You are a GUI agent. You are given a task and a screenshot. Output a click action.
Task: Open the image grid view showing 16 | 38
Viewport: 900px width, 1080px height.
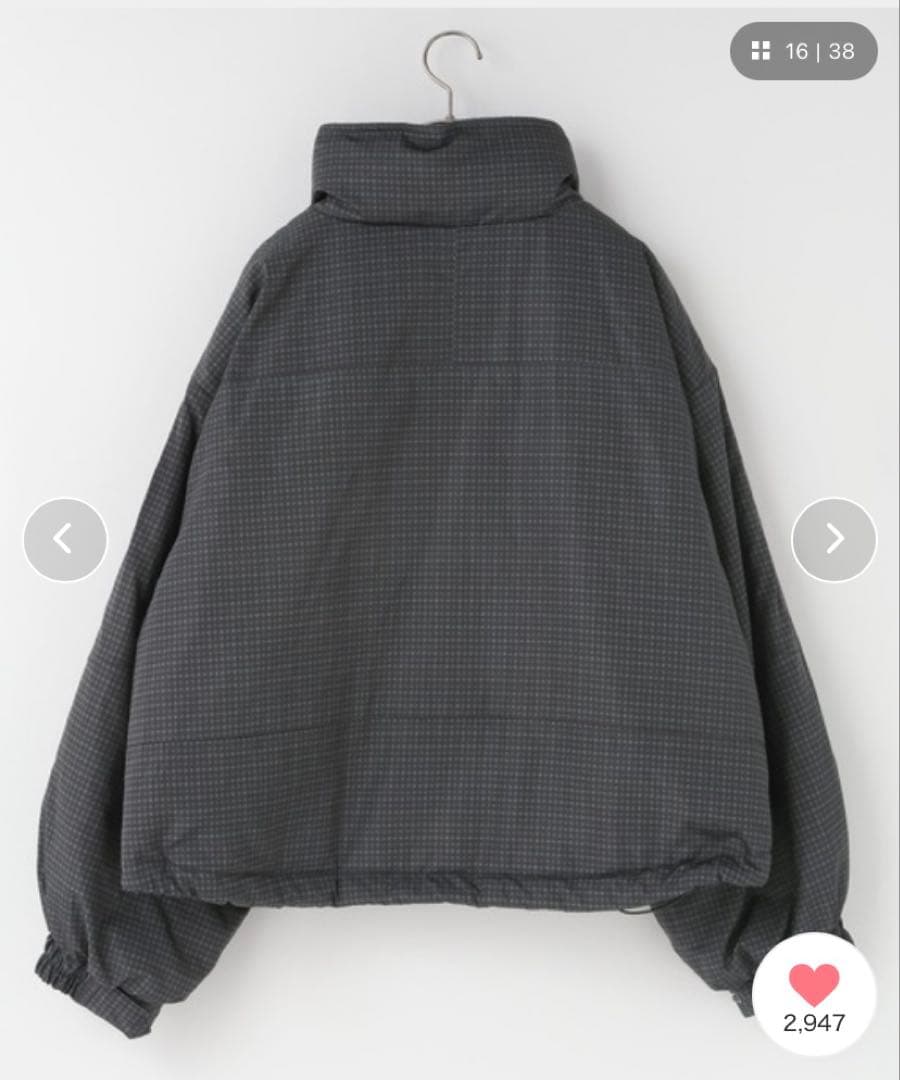(x=803, y=51)
